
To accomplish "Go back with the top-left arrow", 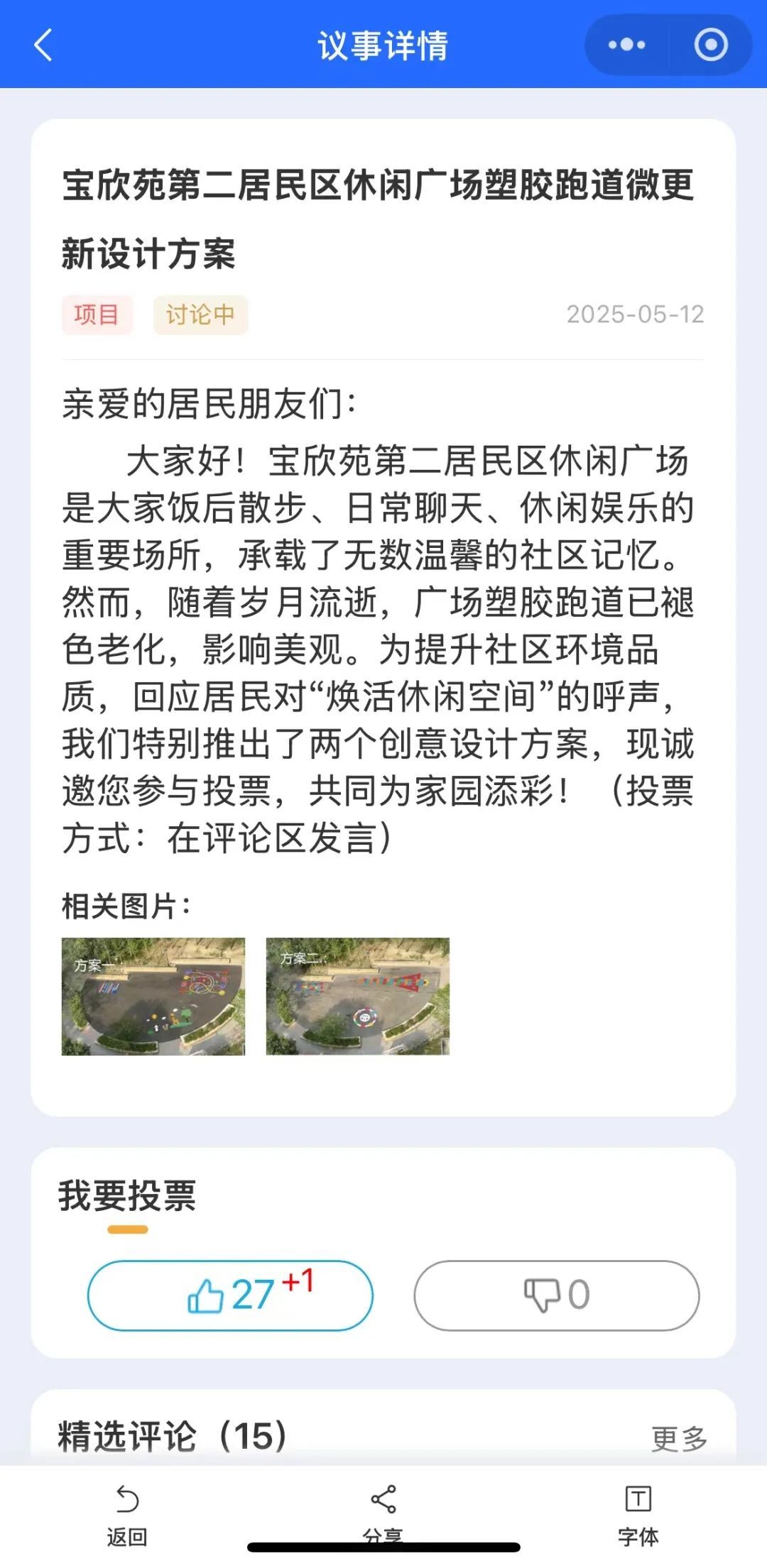I will 43,45.
